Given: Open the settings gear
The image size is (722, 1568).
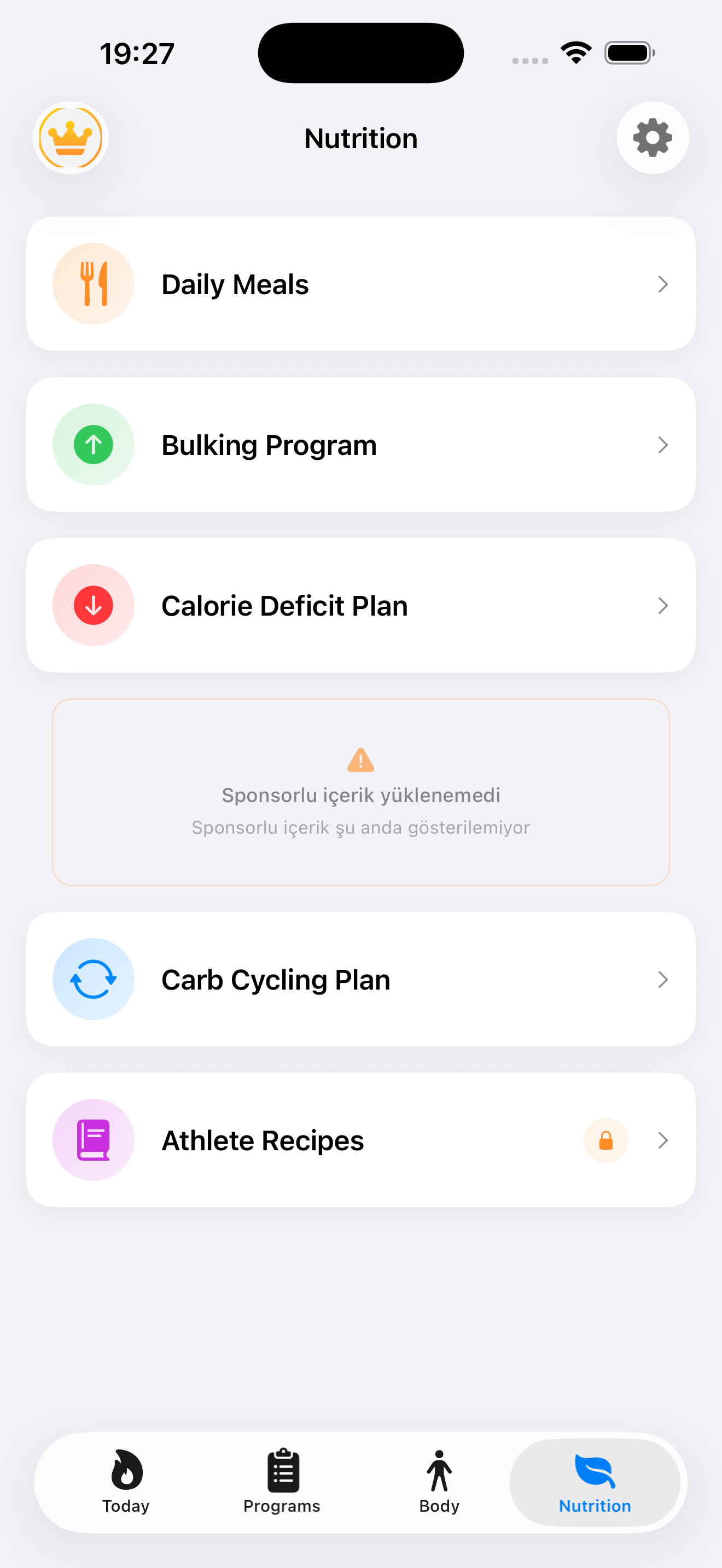Looking at the screenshot, I should tap(652, 138).
